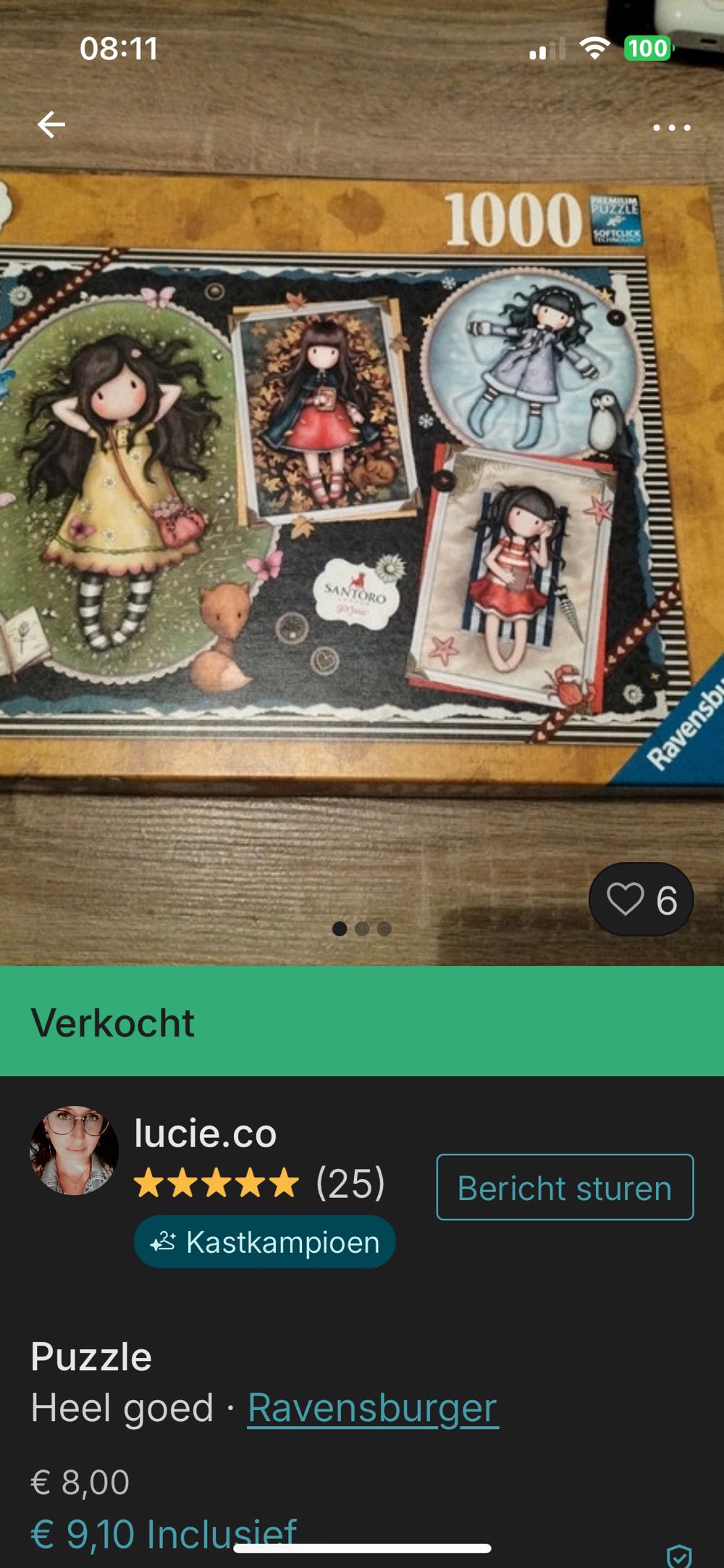This screenshot has width=724, height=1568.
Task: Open the three-dot overflow menu
Action: [671, 127]
